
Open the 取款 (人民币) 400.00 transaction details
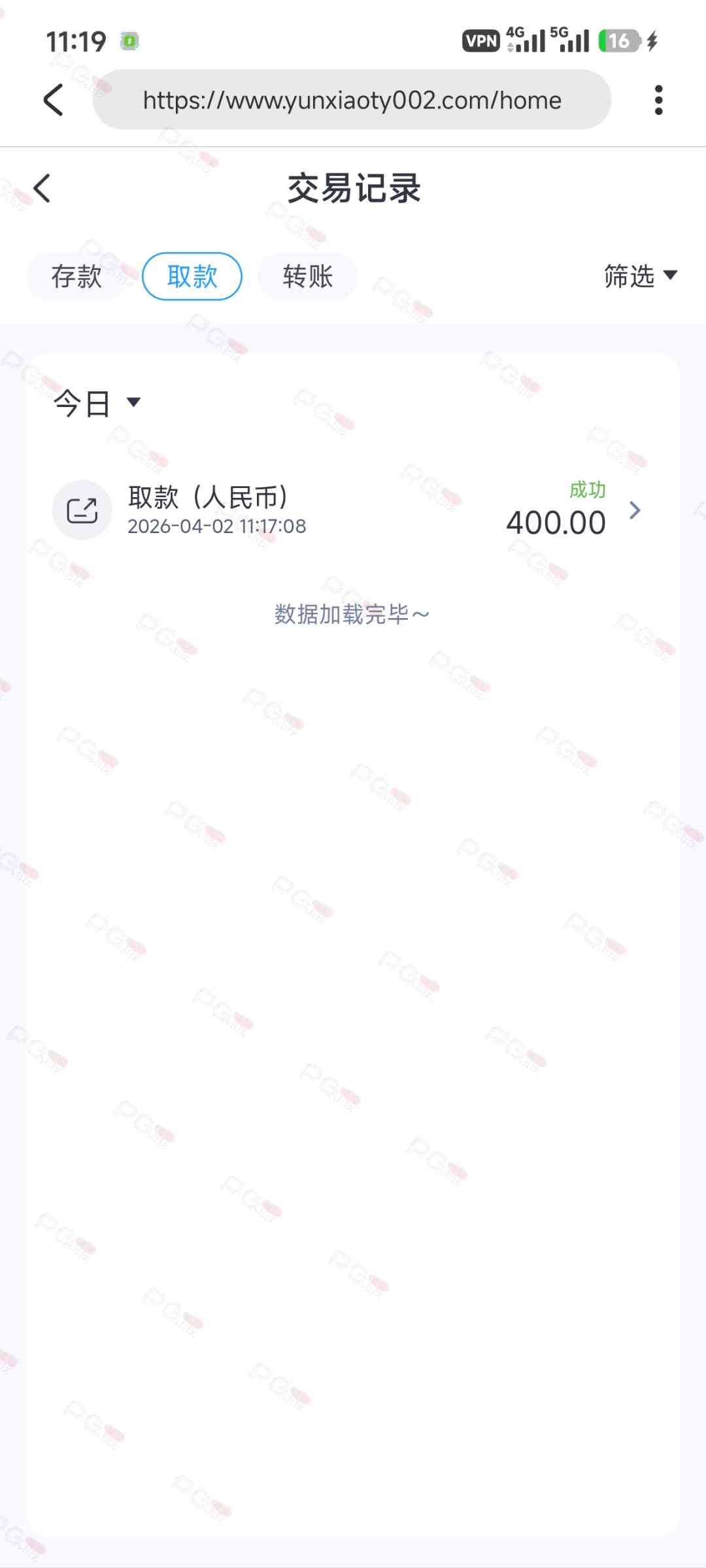click(x=353, y=510)
